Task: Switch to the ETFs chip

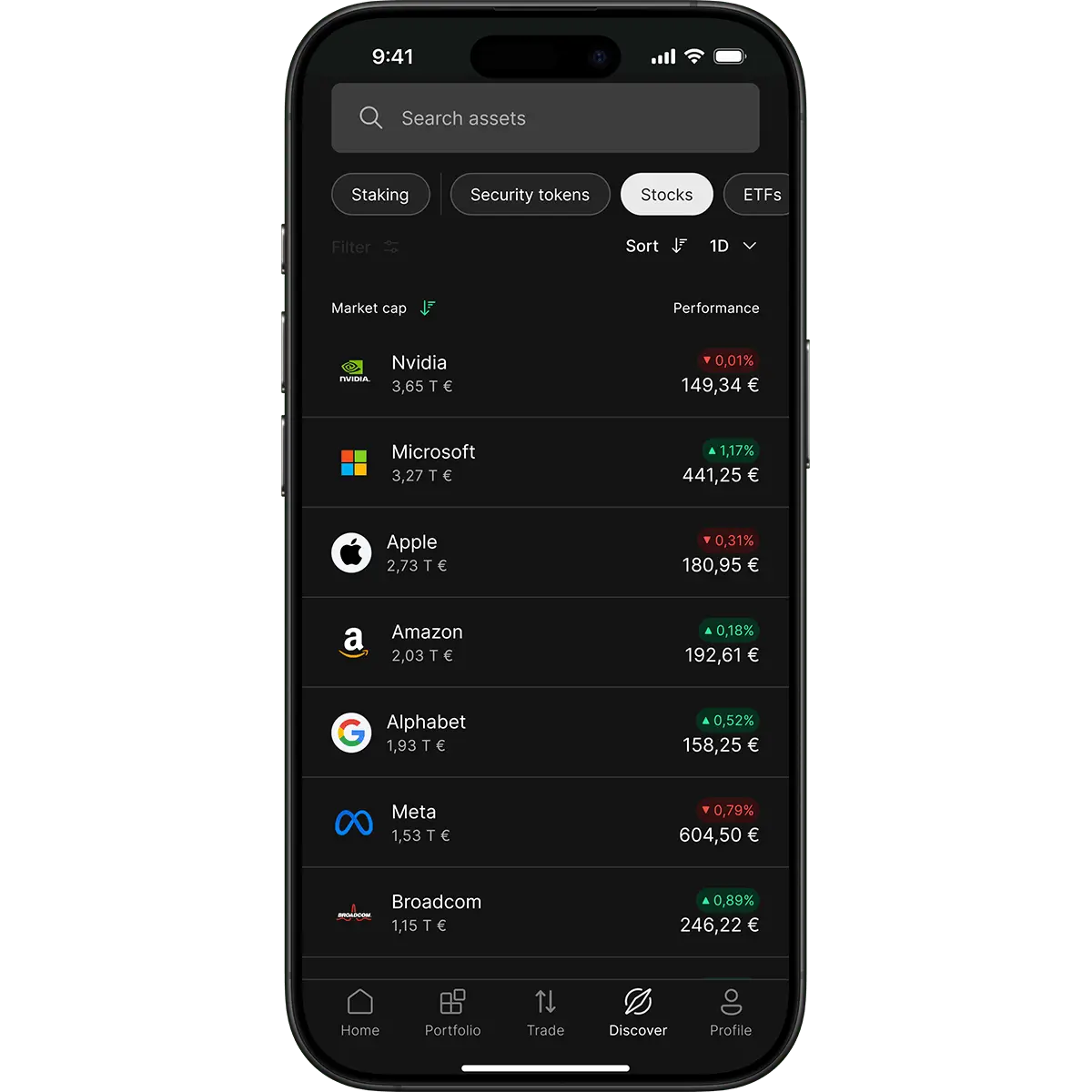Action: (760, 195)
